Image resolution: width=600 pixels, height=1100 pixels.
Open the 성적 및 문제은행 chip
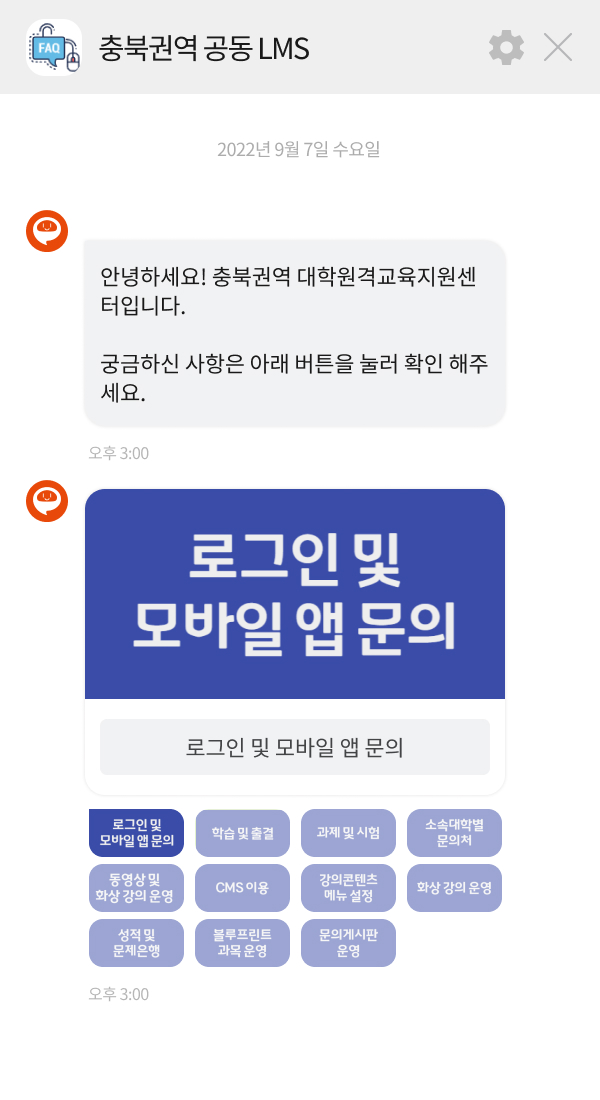point(137,943)
